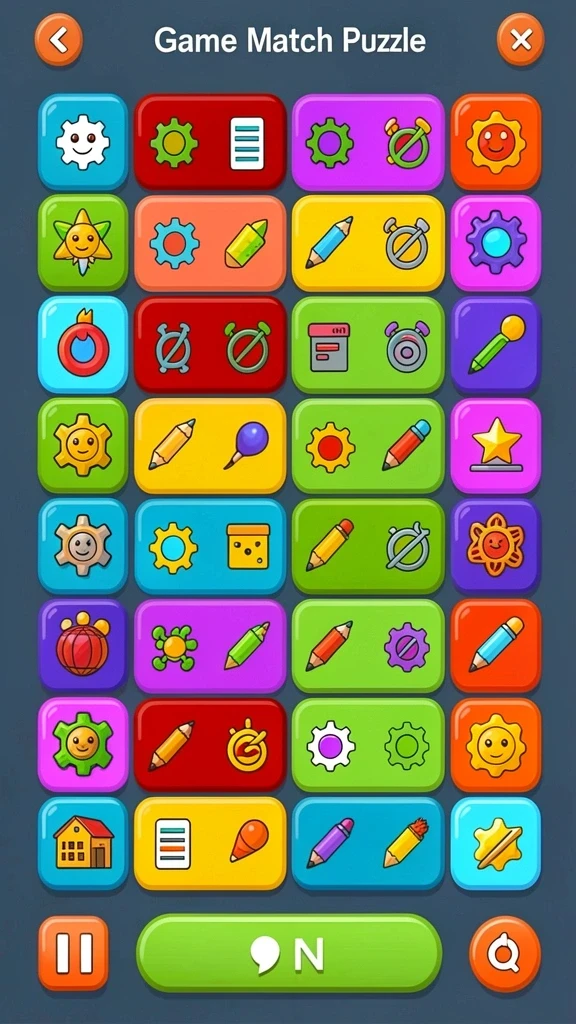Select the yellow star face tile
Screen dimensions: 576x1024
(83, 243)
